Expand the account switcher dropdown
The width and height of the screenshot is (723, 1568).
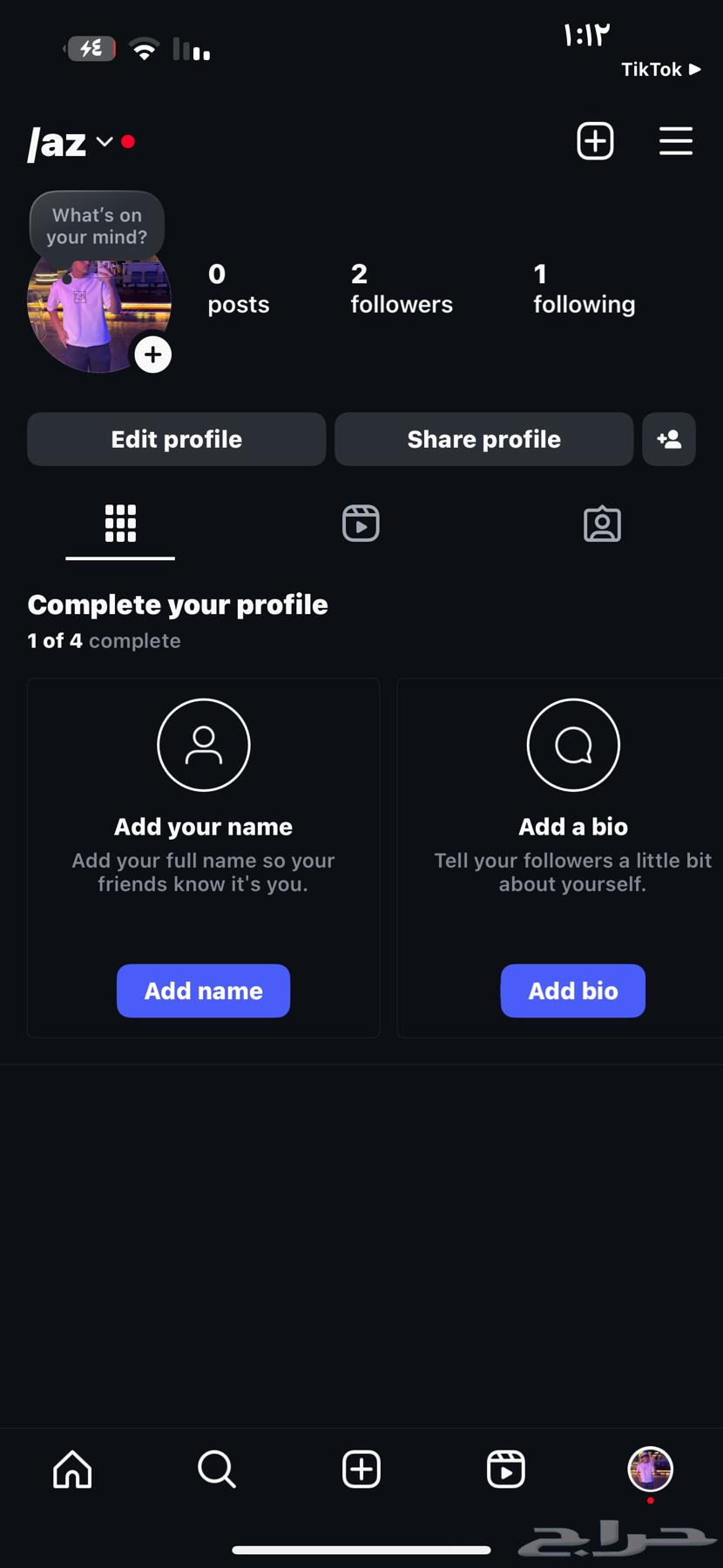[x=104, y=141]
